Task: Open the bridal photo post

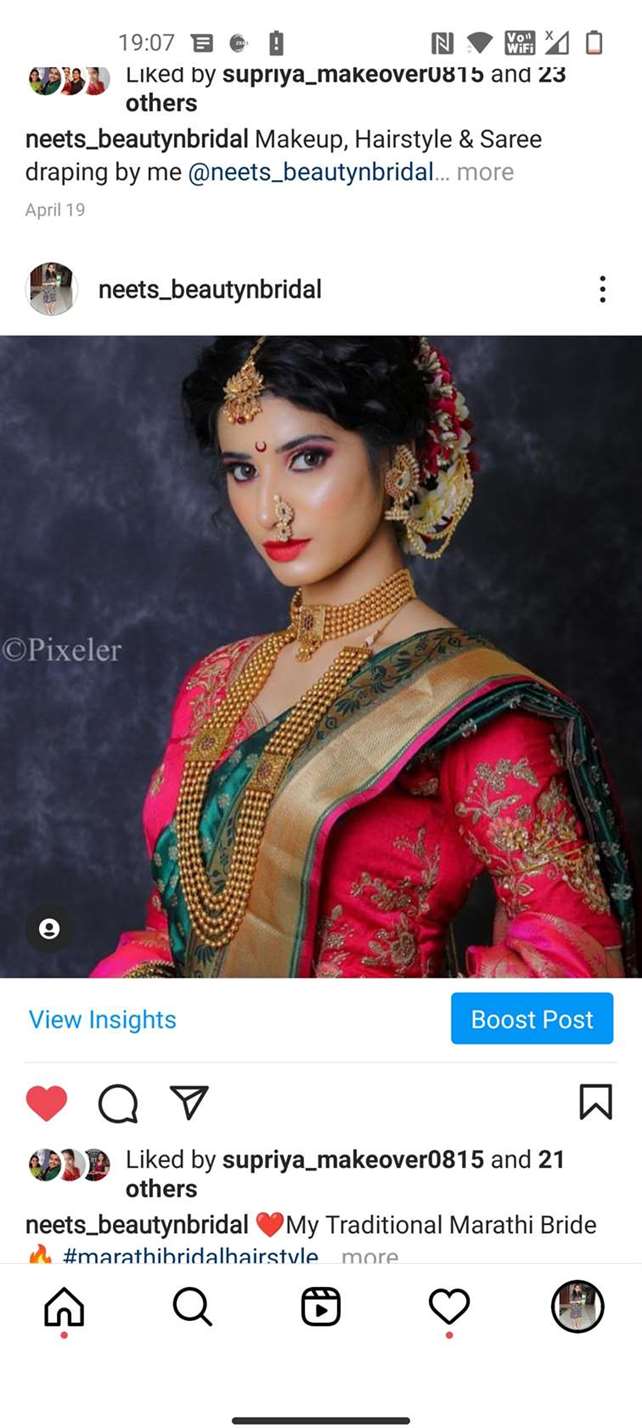Action: point(321,656)
